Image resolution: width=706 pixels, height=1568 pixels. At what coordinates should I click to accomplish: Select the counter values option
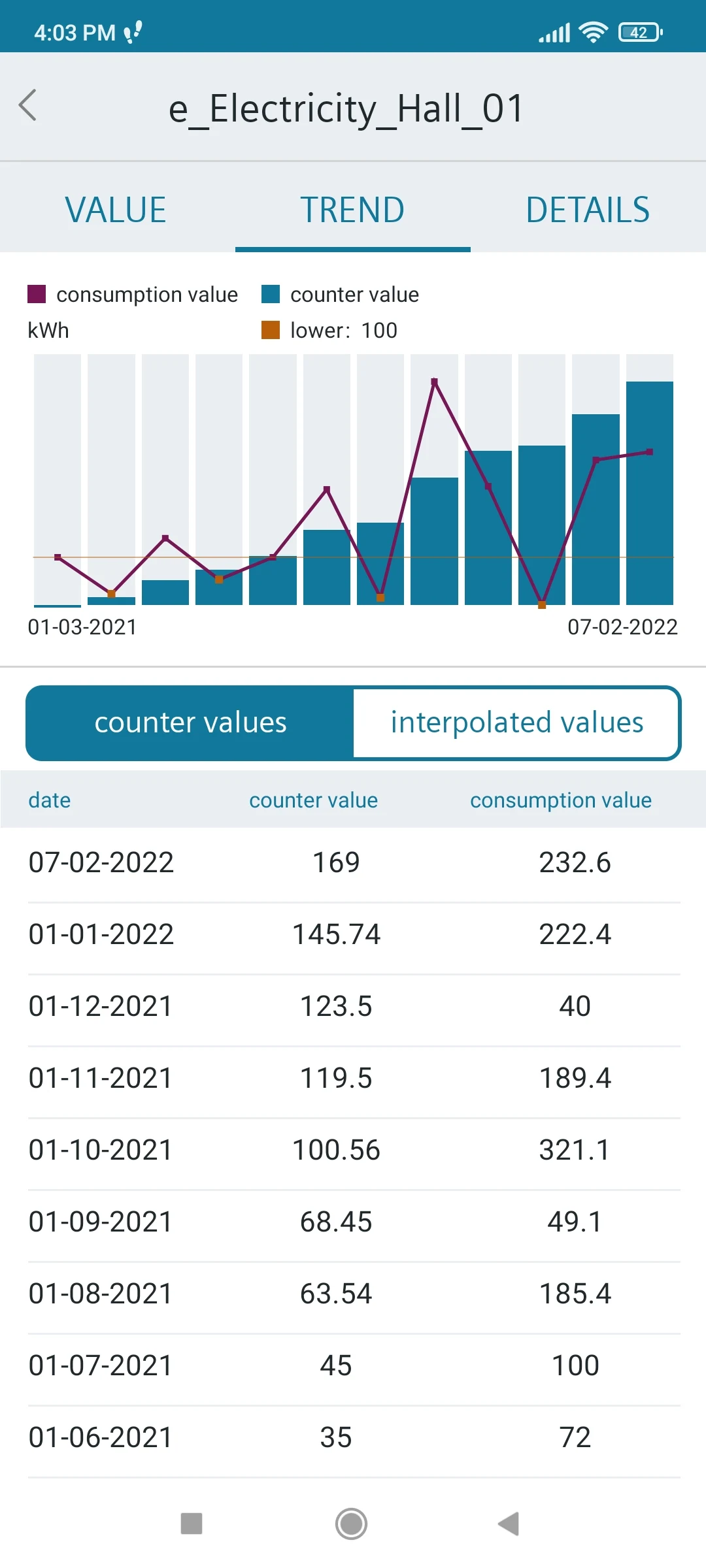coord(190,723)
